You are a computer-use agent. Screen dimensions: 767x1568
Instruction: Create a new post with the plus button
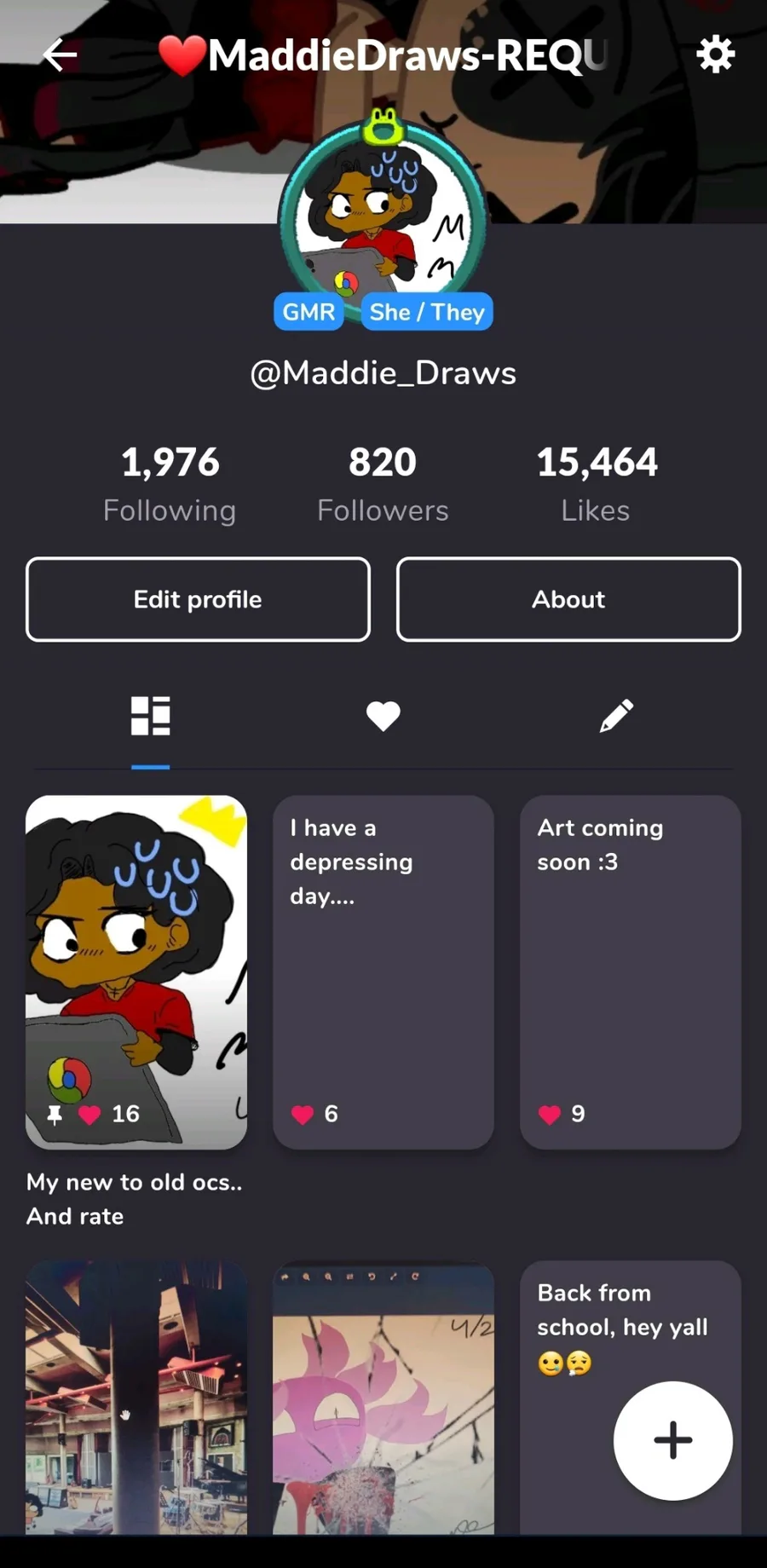672,1440
